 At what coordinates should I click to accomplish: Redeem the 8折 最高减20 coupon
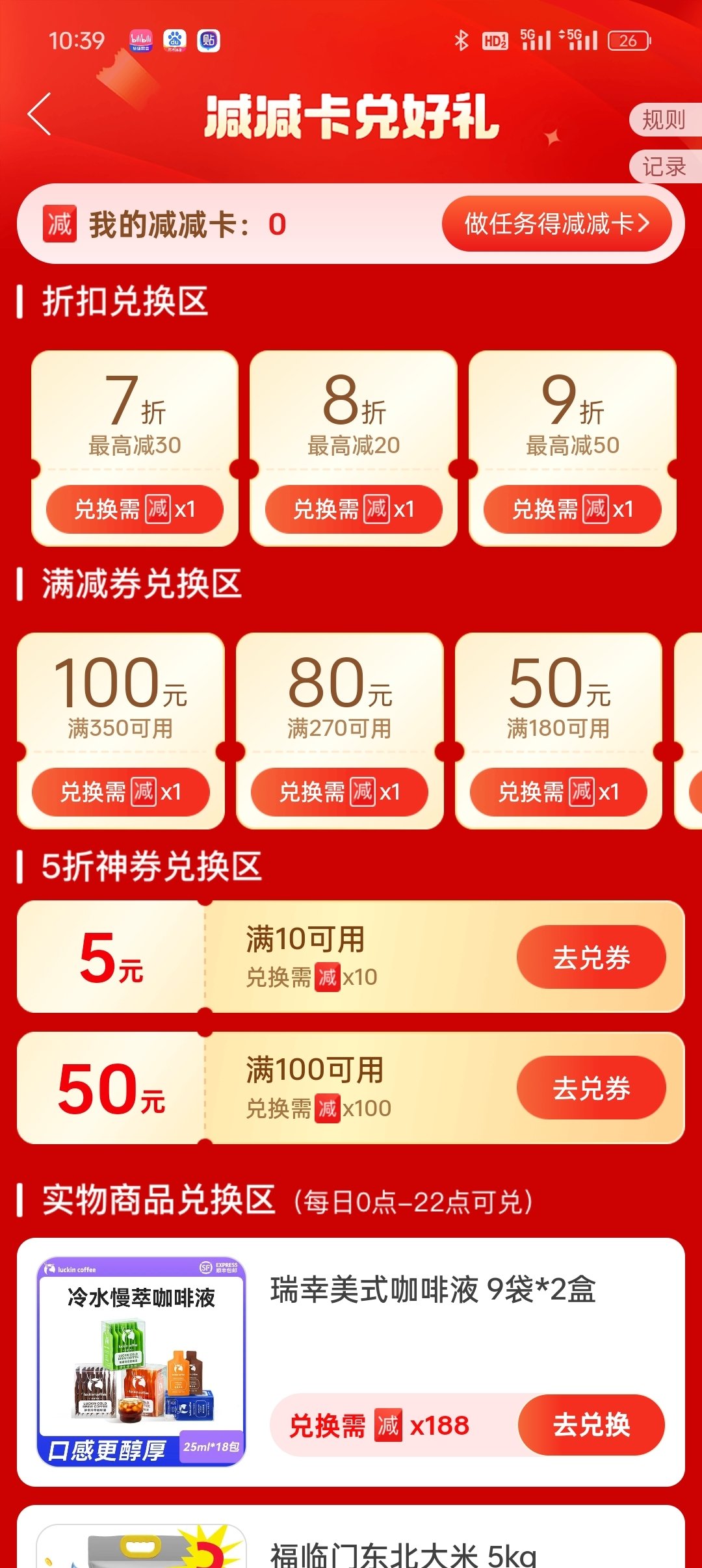tap(354, 509)
